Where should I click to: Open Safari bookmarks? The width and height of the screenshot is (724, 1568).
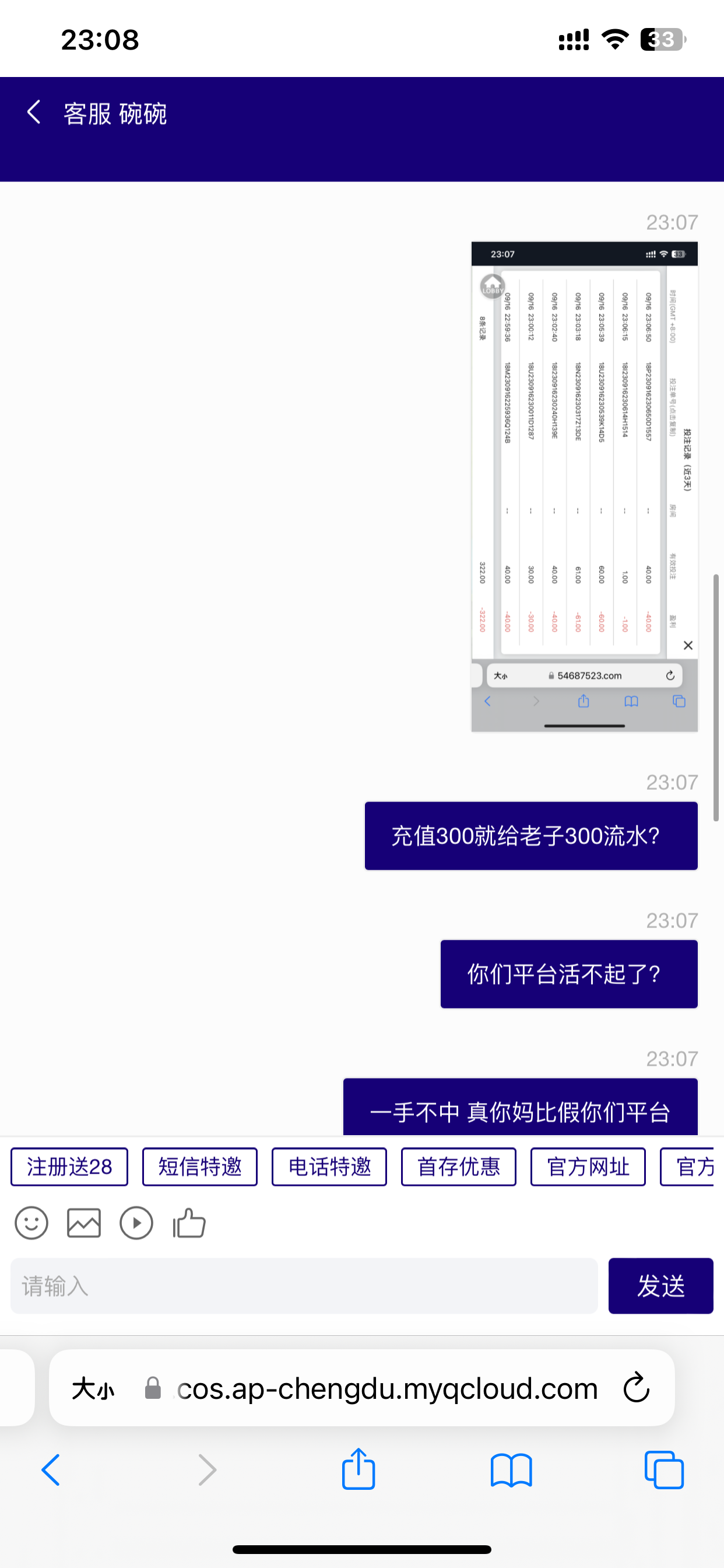click(511, 1469)
